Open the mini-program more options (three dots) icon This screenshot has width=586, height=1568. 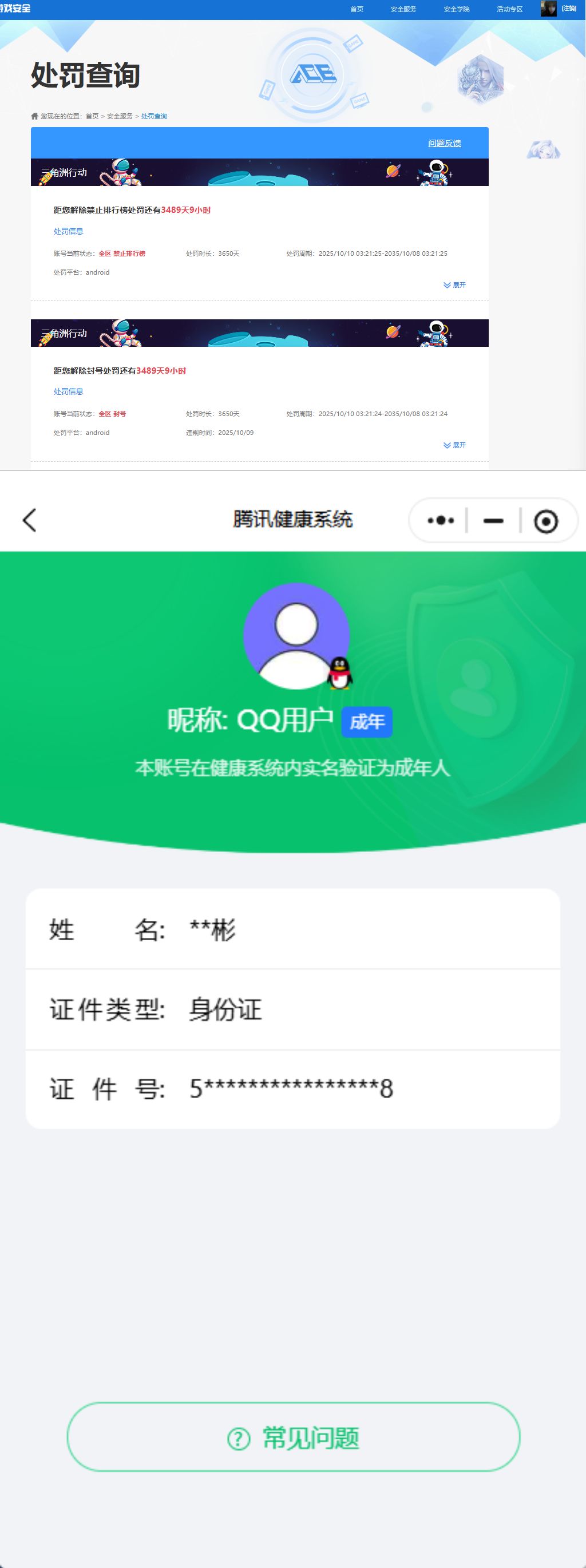[x=442, y=520]
